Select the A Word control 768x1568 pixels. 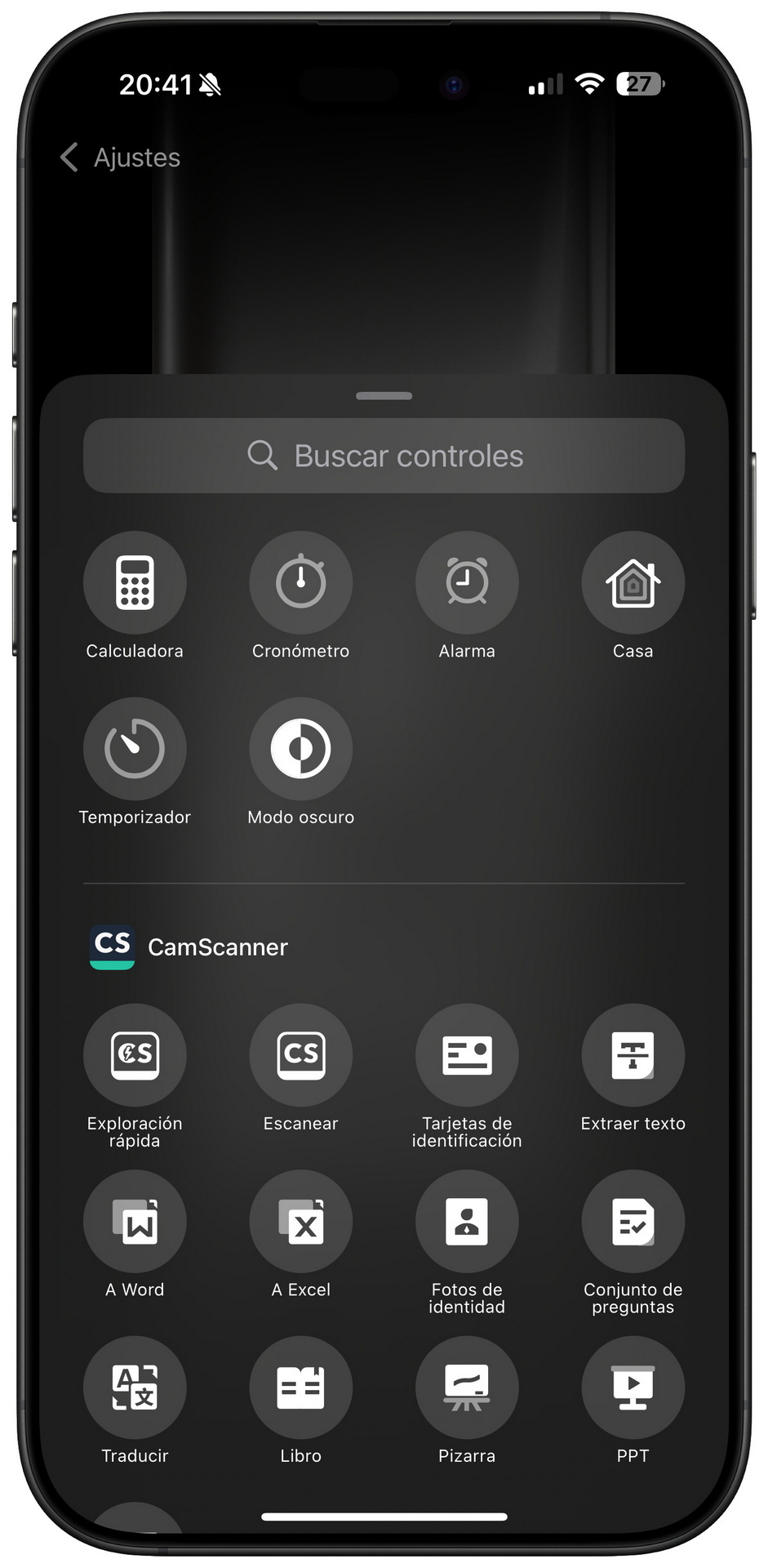click(x=135, y=1221)
